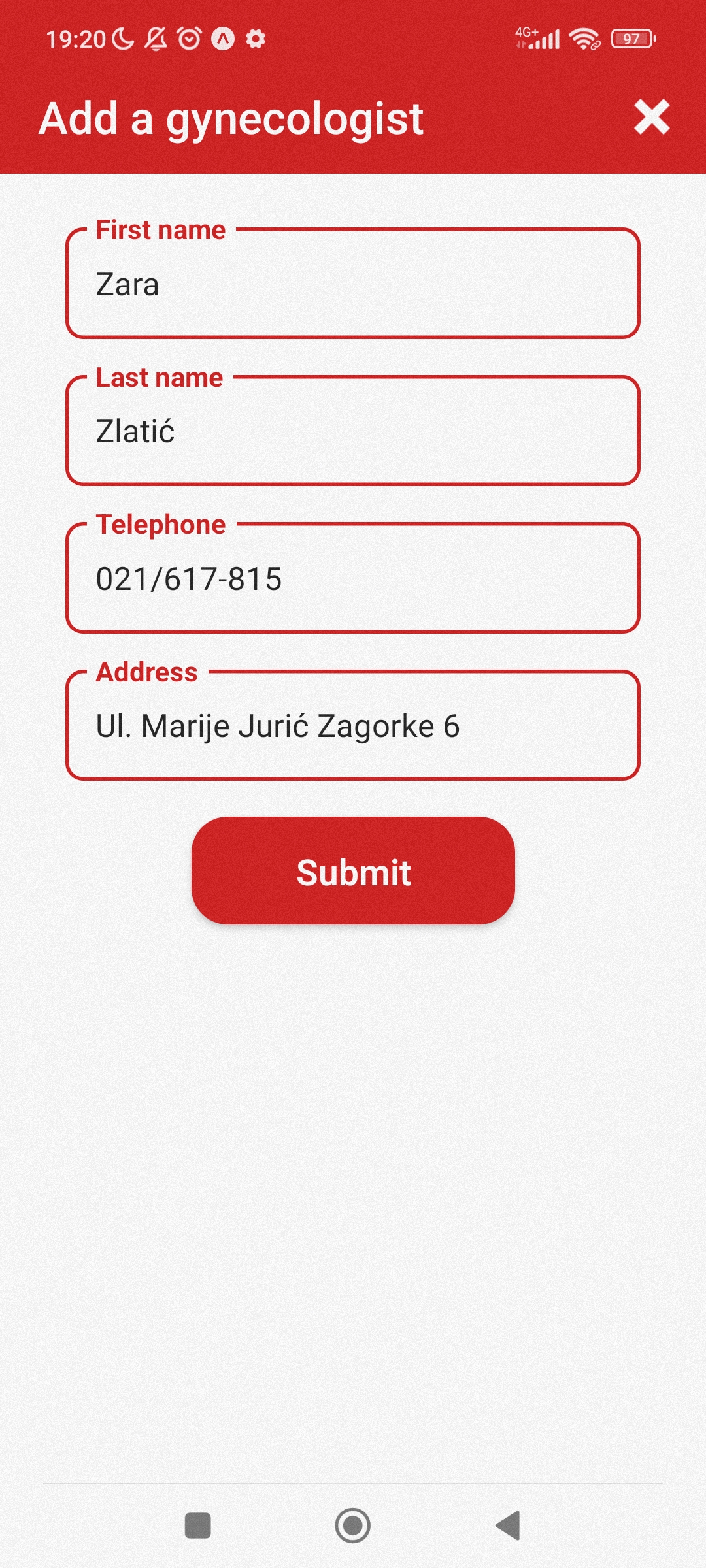Close the Add a gynecologist form
Image resolution: width=706 pixels, height=1568 pixels.
click(652, 118)
